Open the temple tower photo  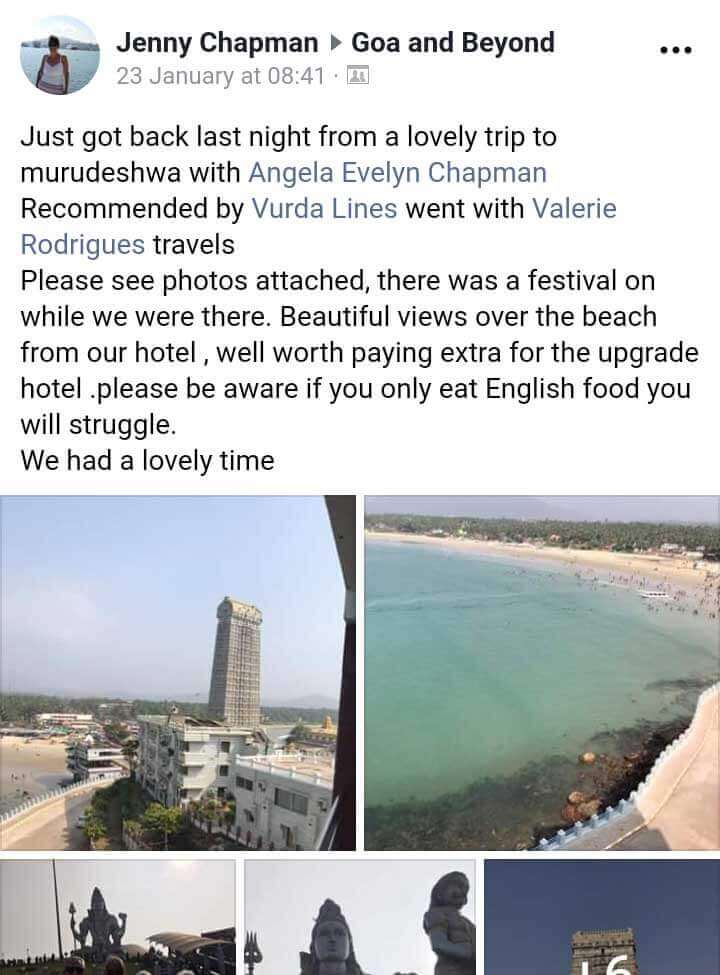click(178, 672)
